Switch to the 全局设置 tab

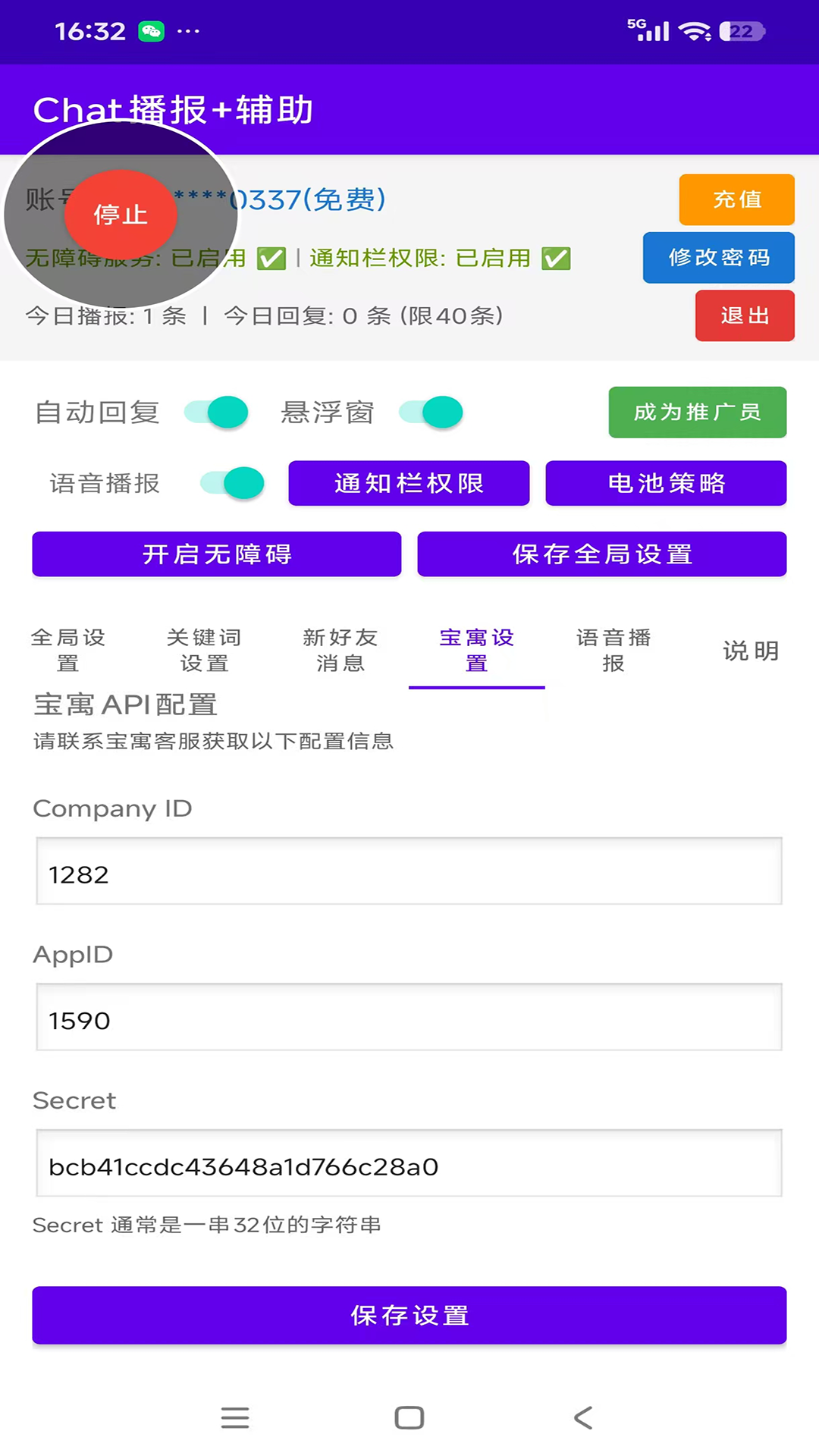click(x=67, y=650)
